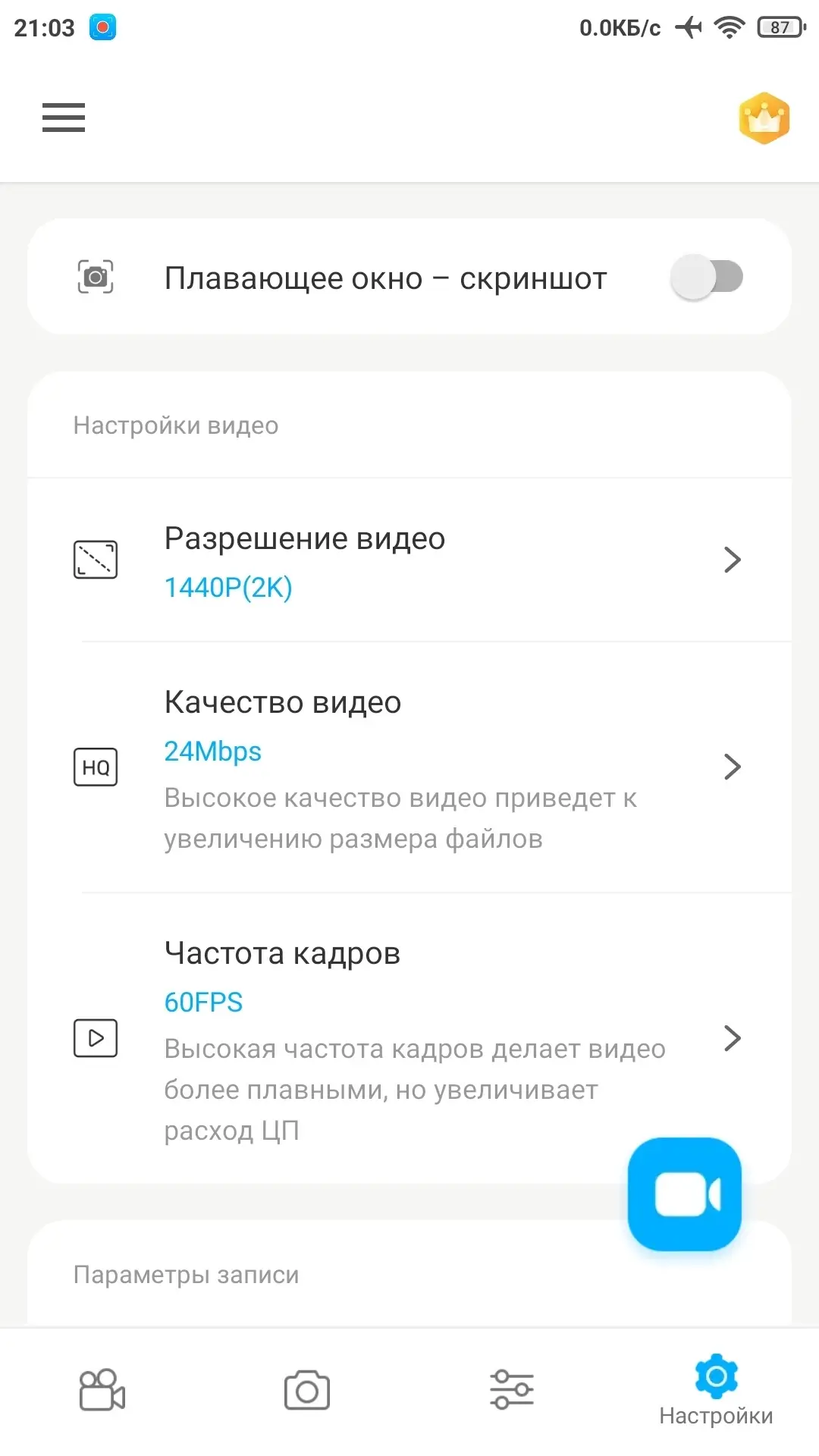Open the hamburger drawer menu
819x1456 pixels.
pos(64,118)
